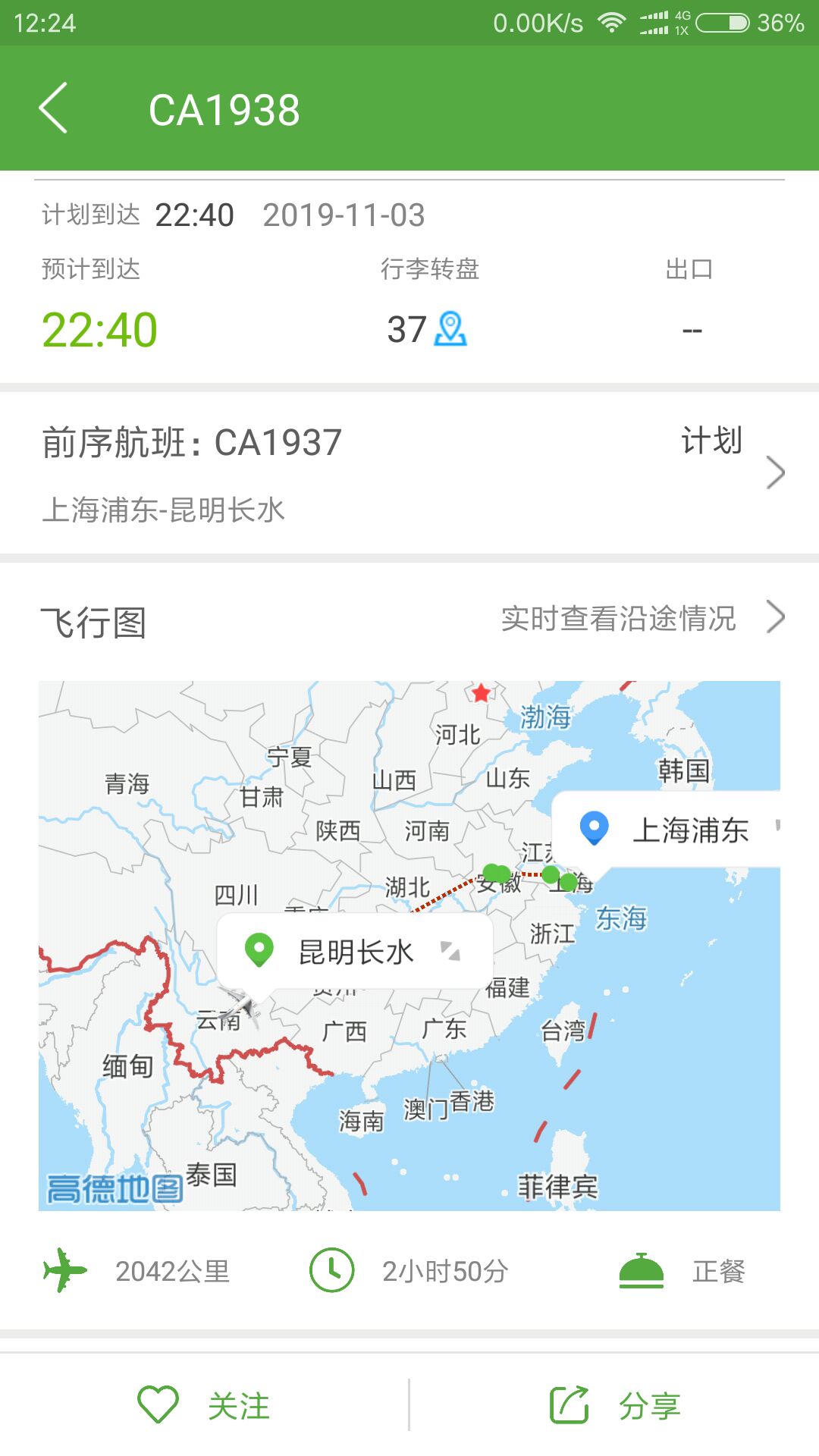
Task: Tap the baggage carousel 37 location icon
Action: tap(450, 329)
